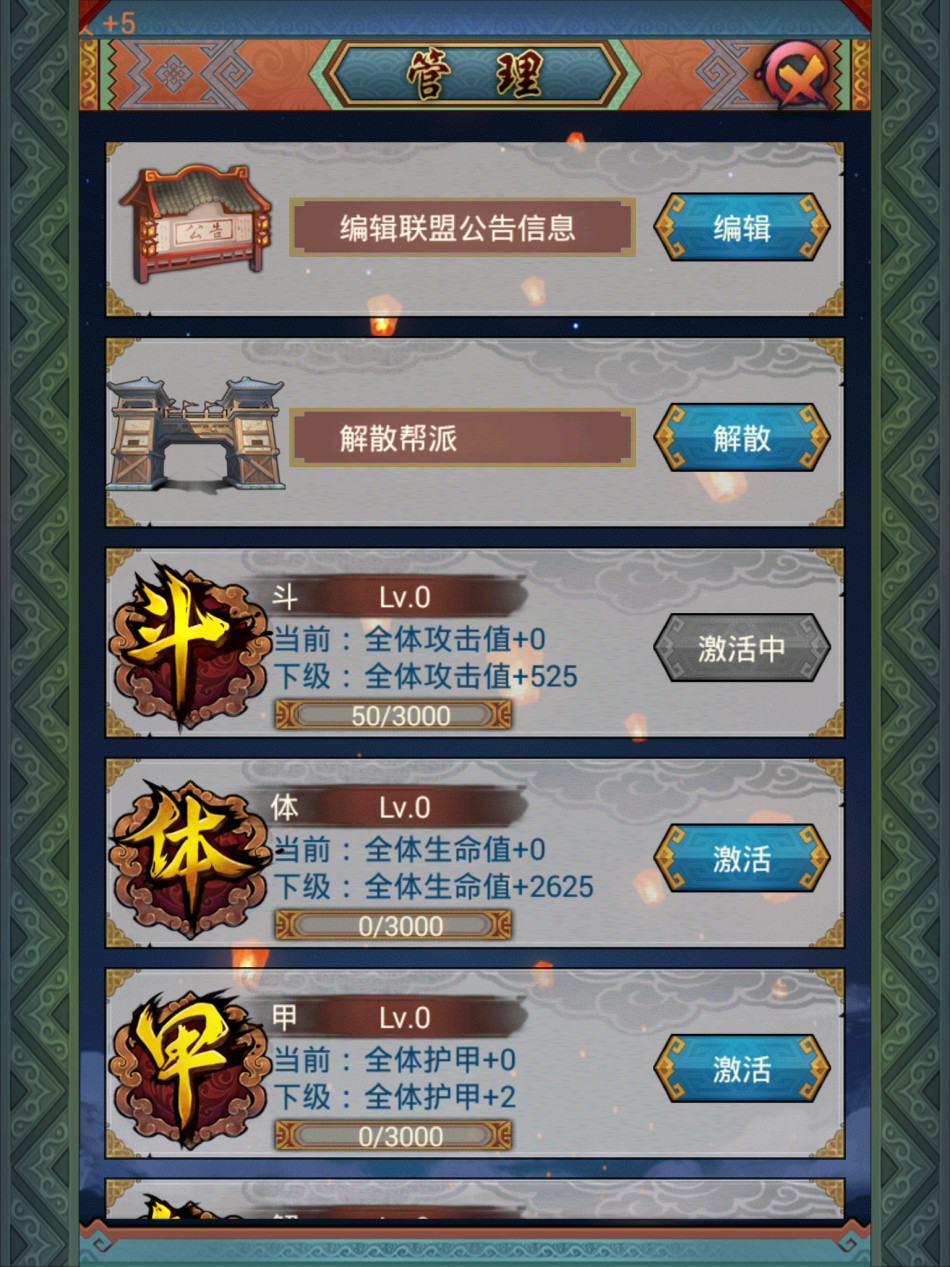The height and width of the screenshot is (1267, 950).
Task: Tap the 激活中 button for skill 斗
Action: [x=741, y=648]
